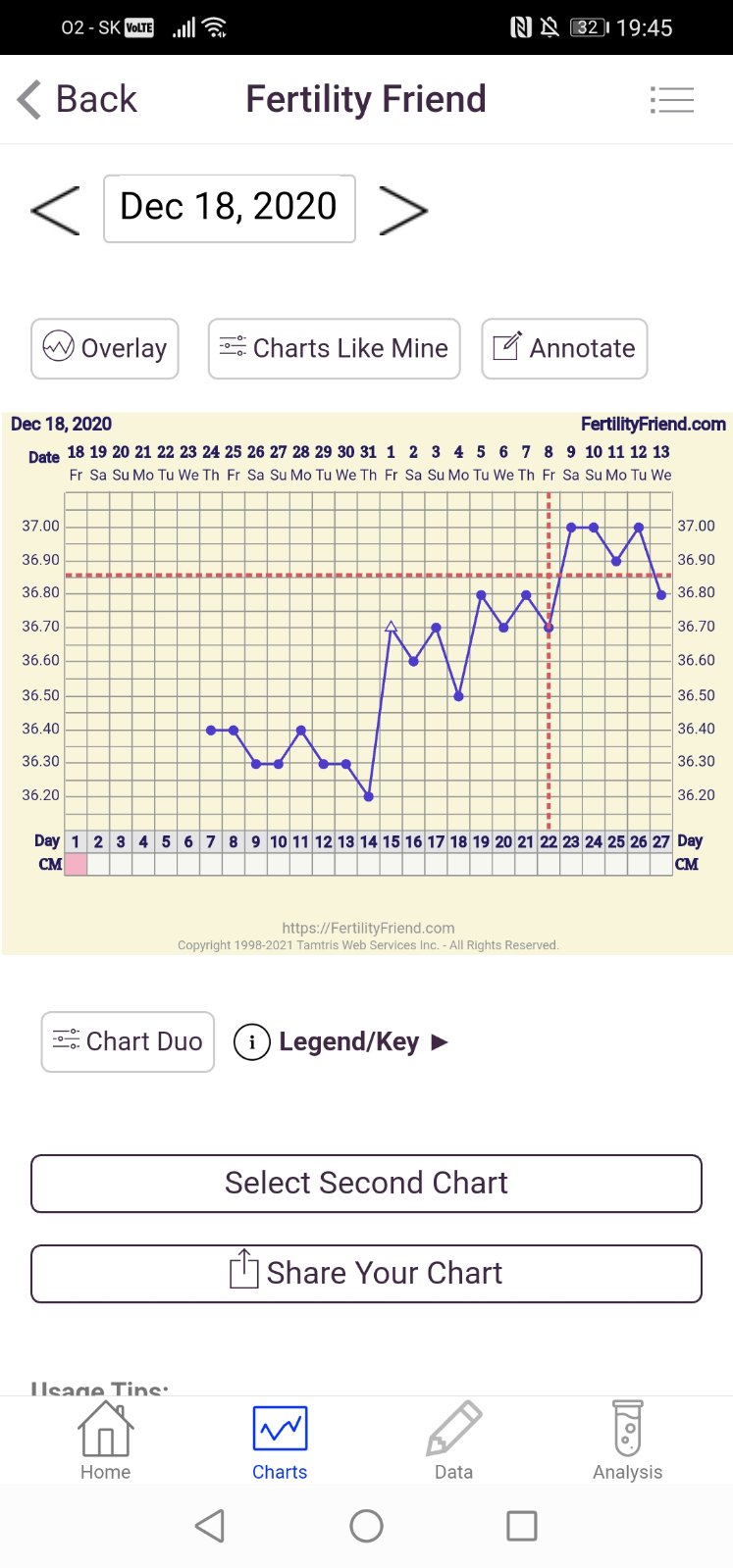Tap the system home button

(366, 1526)
